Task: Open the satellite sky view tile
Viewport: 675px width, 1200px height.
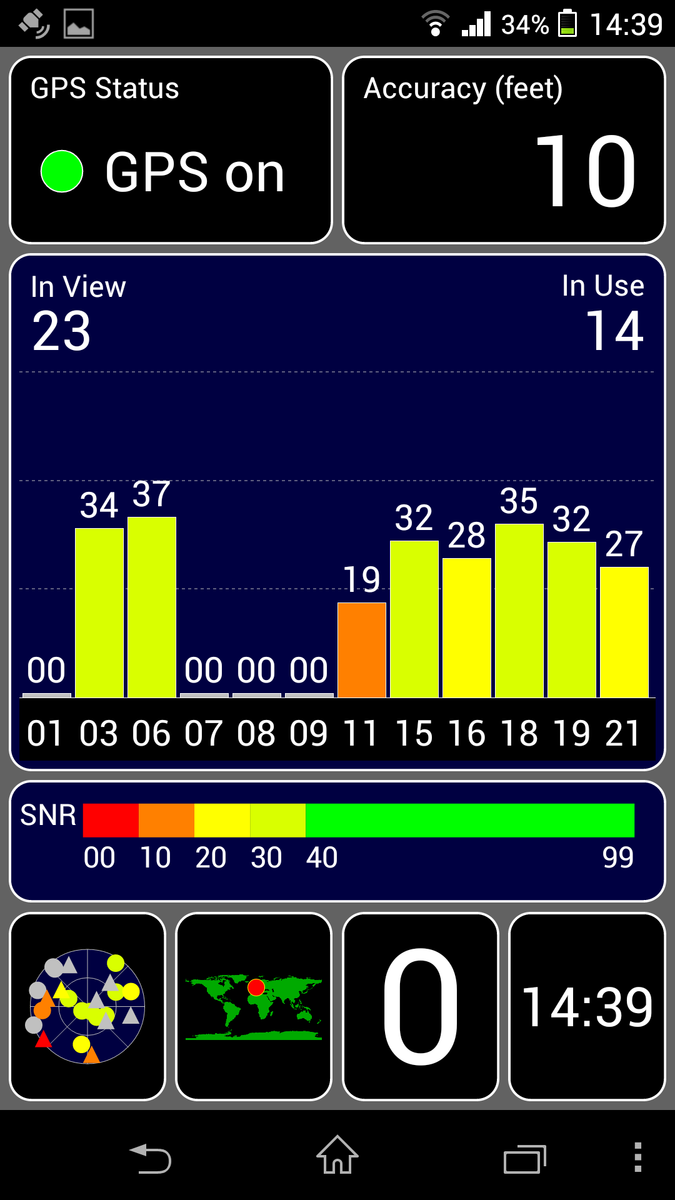Action: coord(87,1007)
